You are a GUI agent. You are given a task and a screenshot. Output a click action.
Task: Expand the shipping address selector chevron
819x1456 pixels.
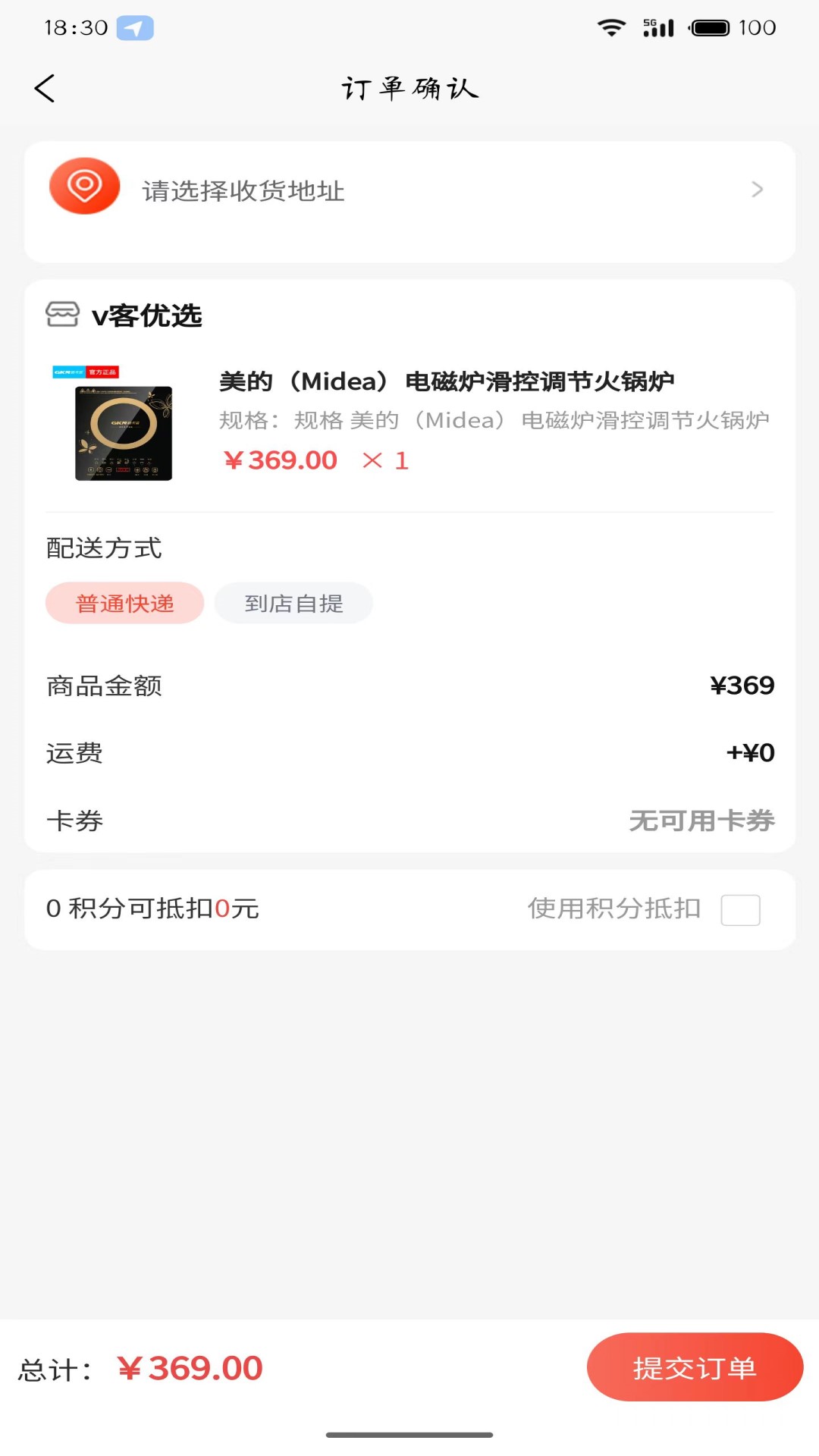pyautogui.click(x=756, y=190)
